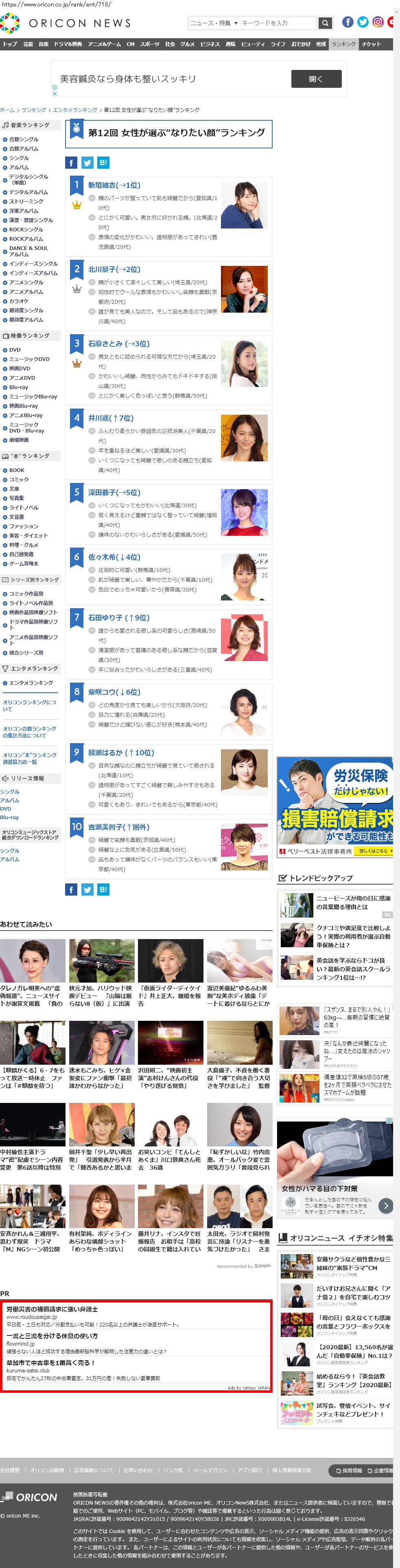Open 新垣結衣 rank 1 entry
This screenshot has width=400, height=1568.
coord(114,185)
